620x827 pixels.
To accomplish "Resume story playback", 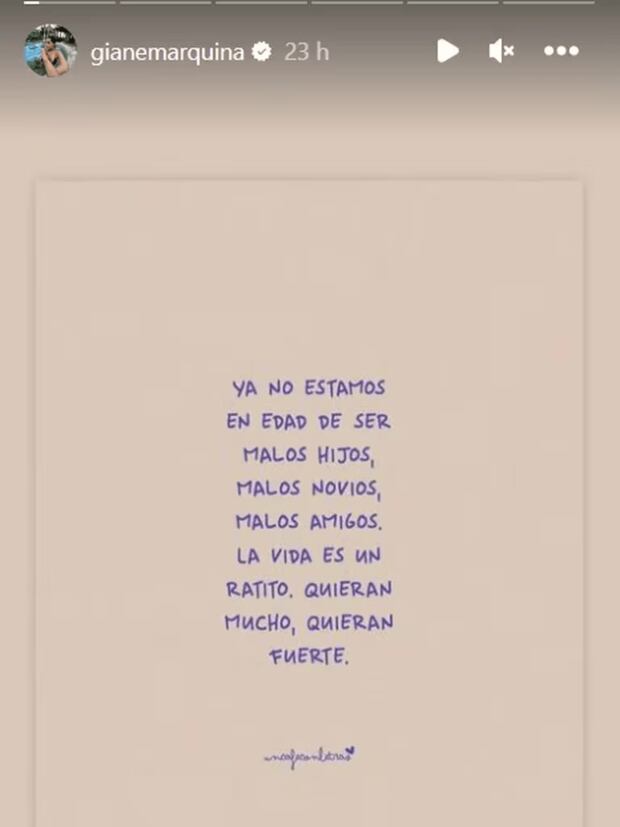I will pyautogui.click(x=448, y=51).
